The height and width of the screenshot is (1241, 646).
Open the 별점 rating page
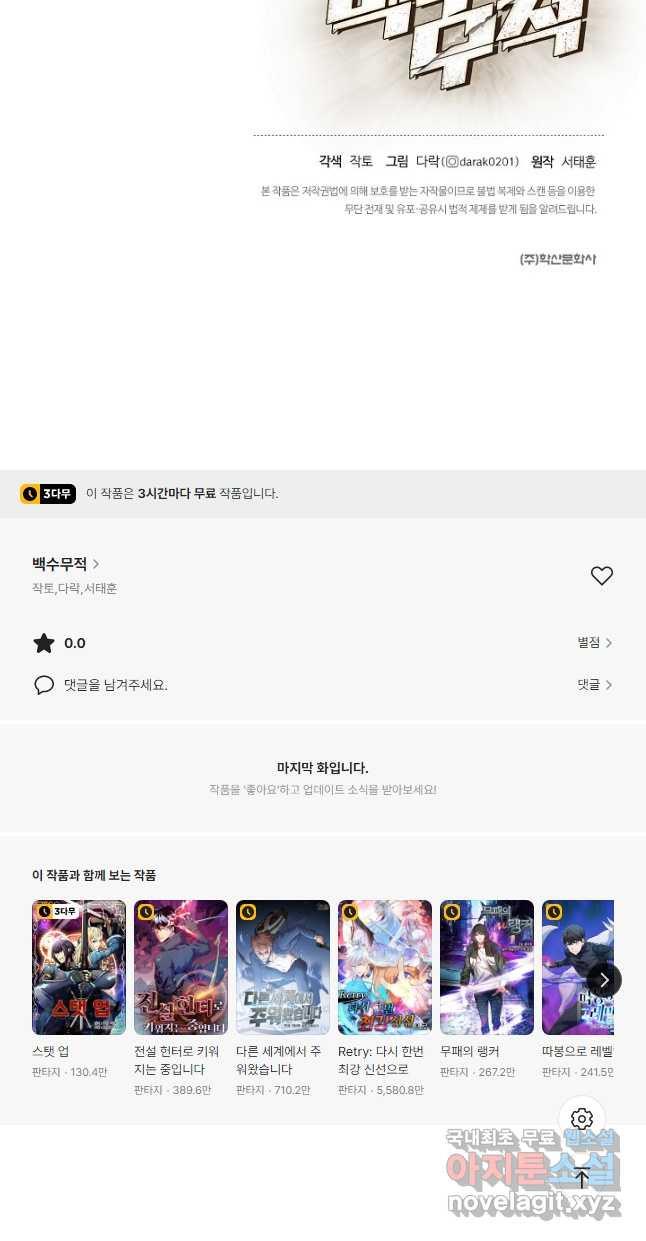(x=594, y=643)
